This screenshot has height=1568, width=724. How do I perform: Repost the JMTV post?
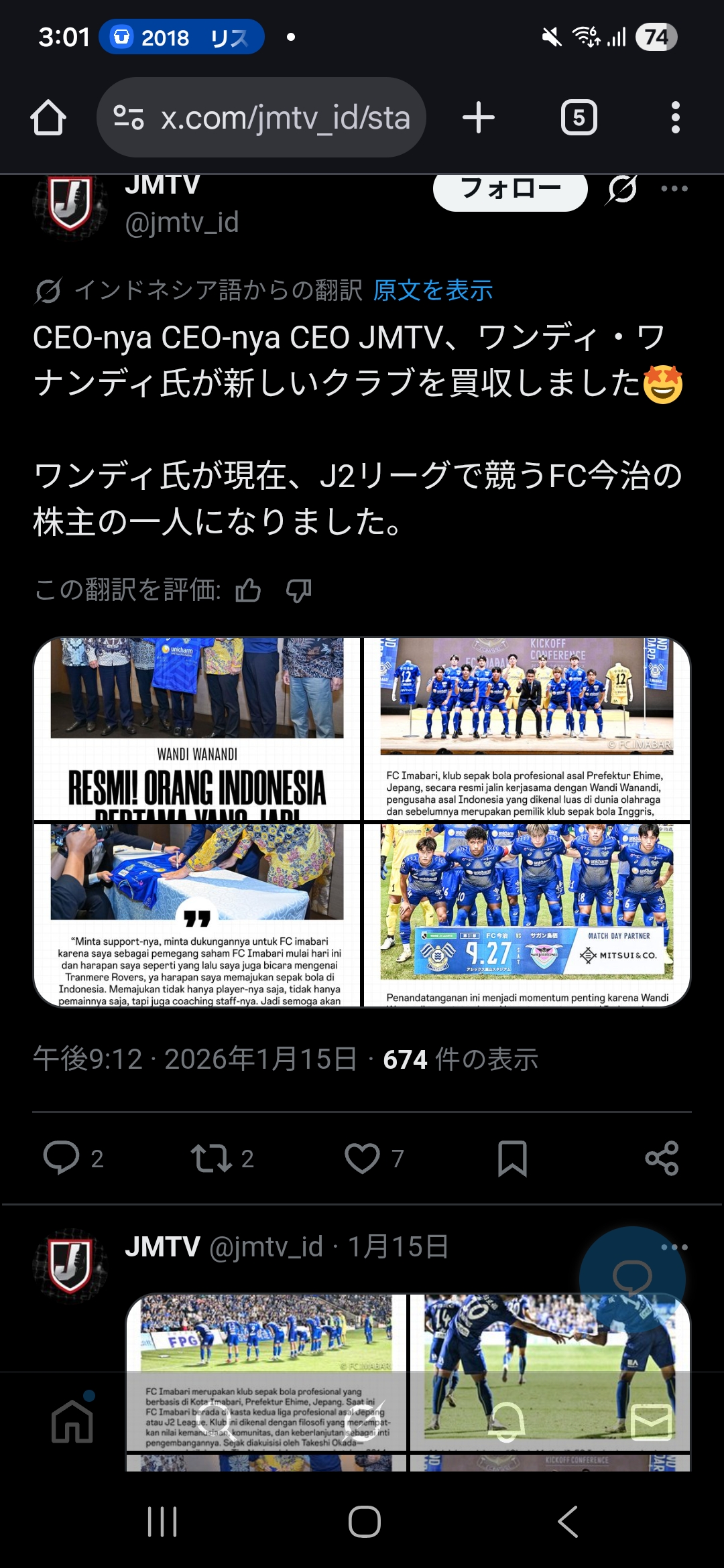tap(212, 1158)
